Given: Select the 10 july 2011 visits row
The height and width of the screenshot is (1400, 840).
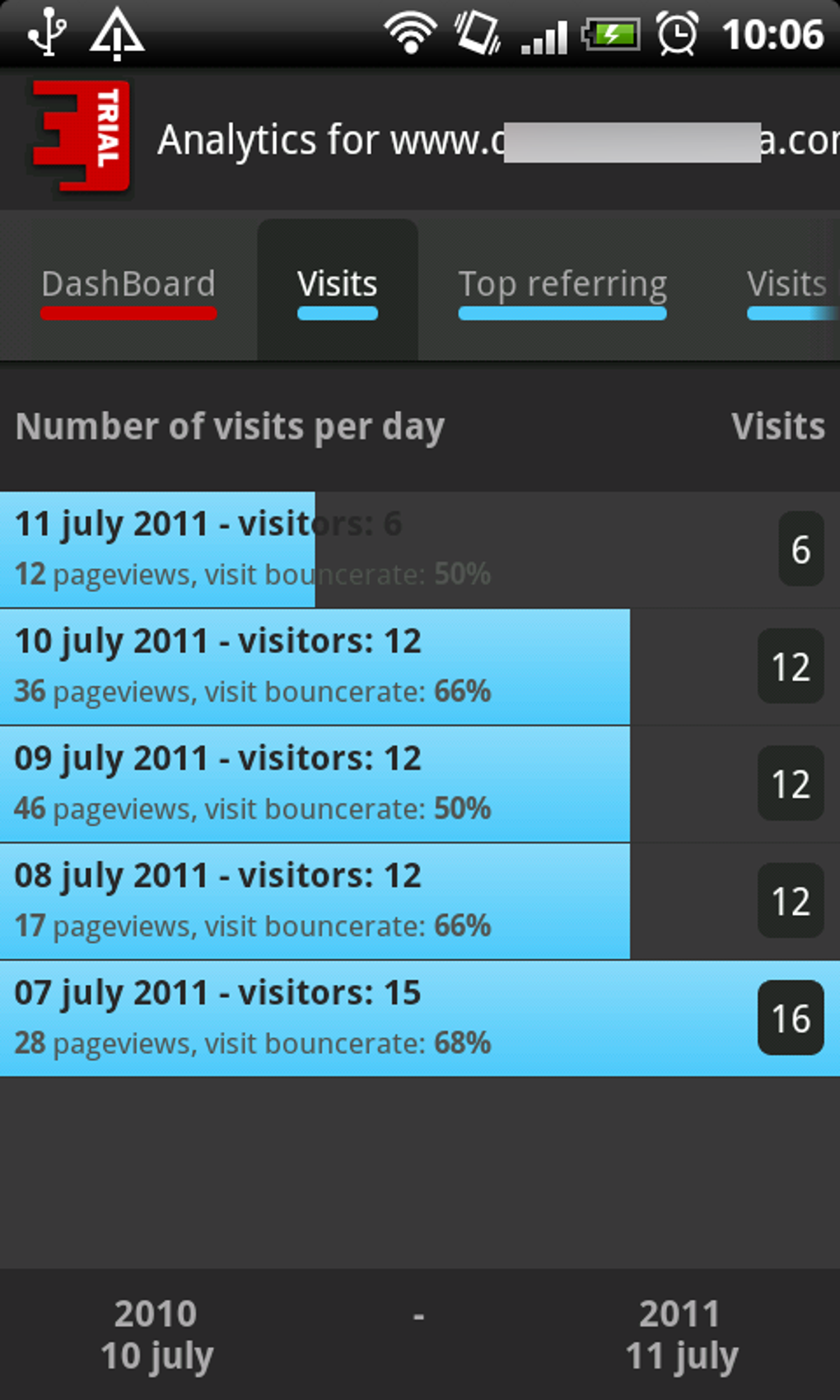Looking at the screenshot, I should (247, 665).
